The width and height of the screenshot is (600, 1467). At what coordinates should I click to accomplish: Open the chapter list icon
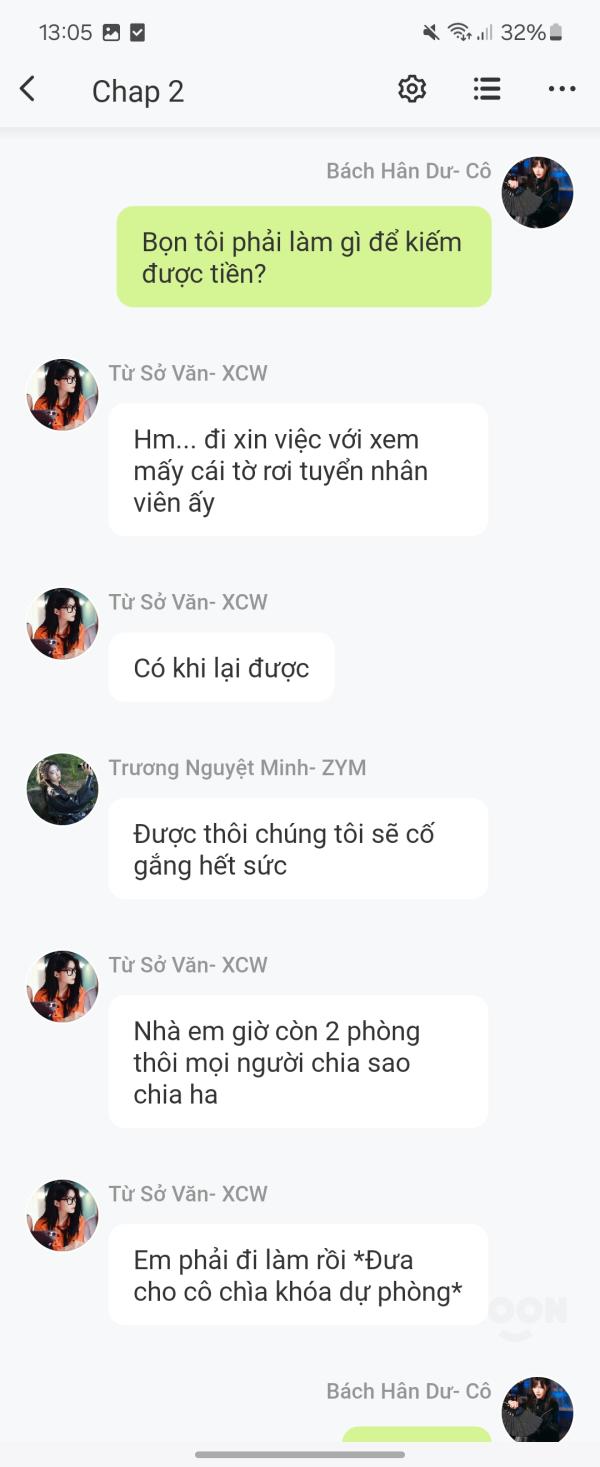[x=487, y=89]
